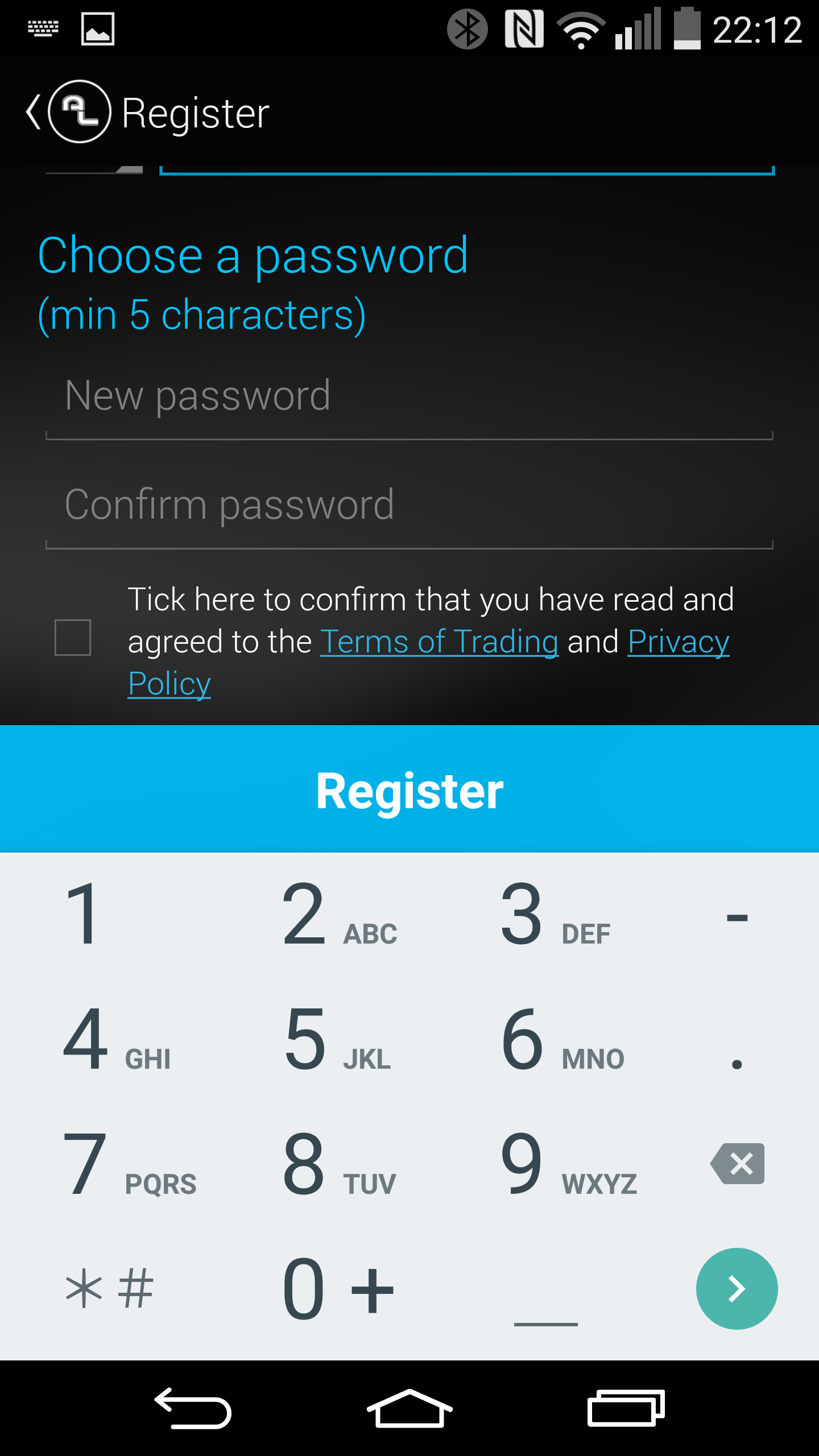Screen dimensions: 819x1456
Task: Tick the terms agreement checkbox
Action: (x=73, y=638)
